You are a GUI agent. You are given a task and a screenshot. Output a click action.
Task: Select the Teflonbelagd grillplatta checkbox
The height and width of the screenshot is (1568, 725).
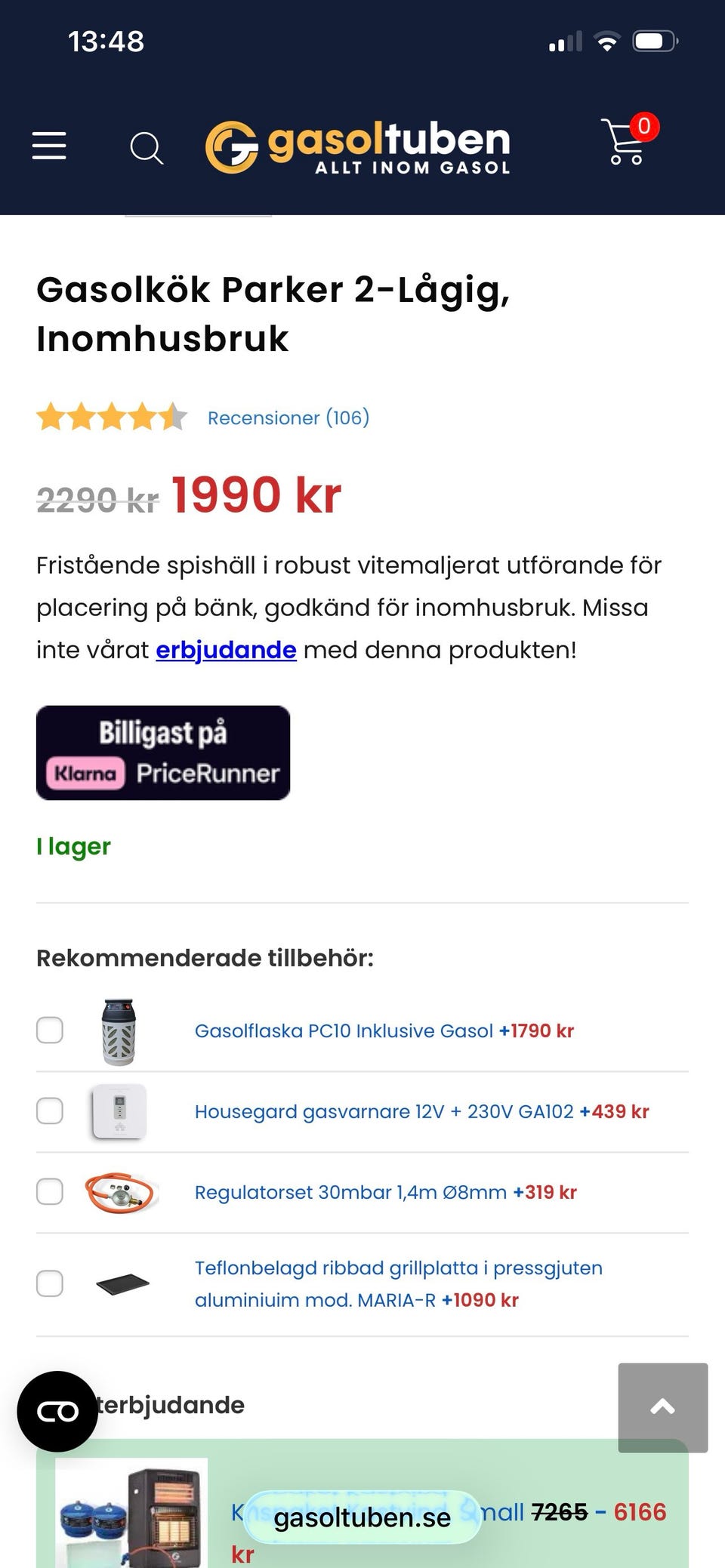(x=50, y=1283)
